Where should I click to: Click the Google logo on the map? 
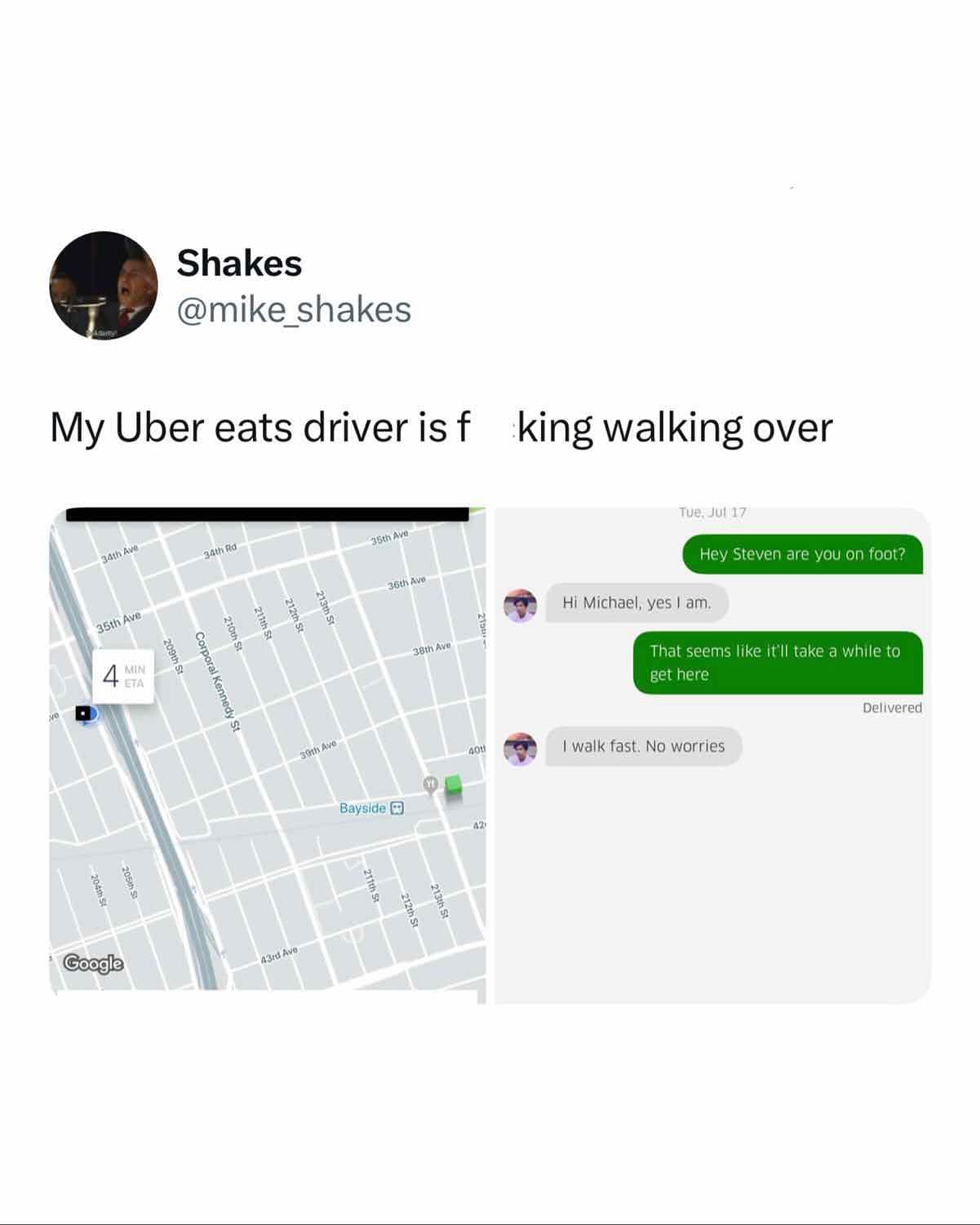(x=92, y=965)
